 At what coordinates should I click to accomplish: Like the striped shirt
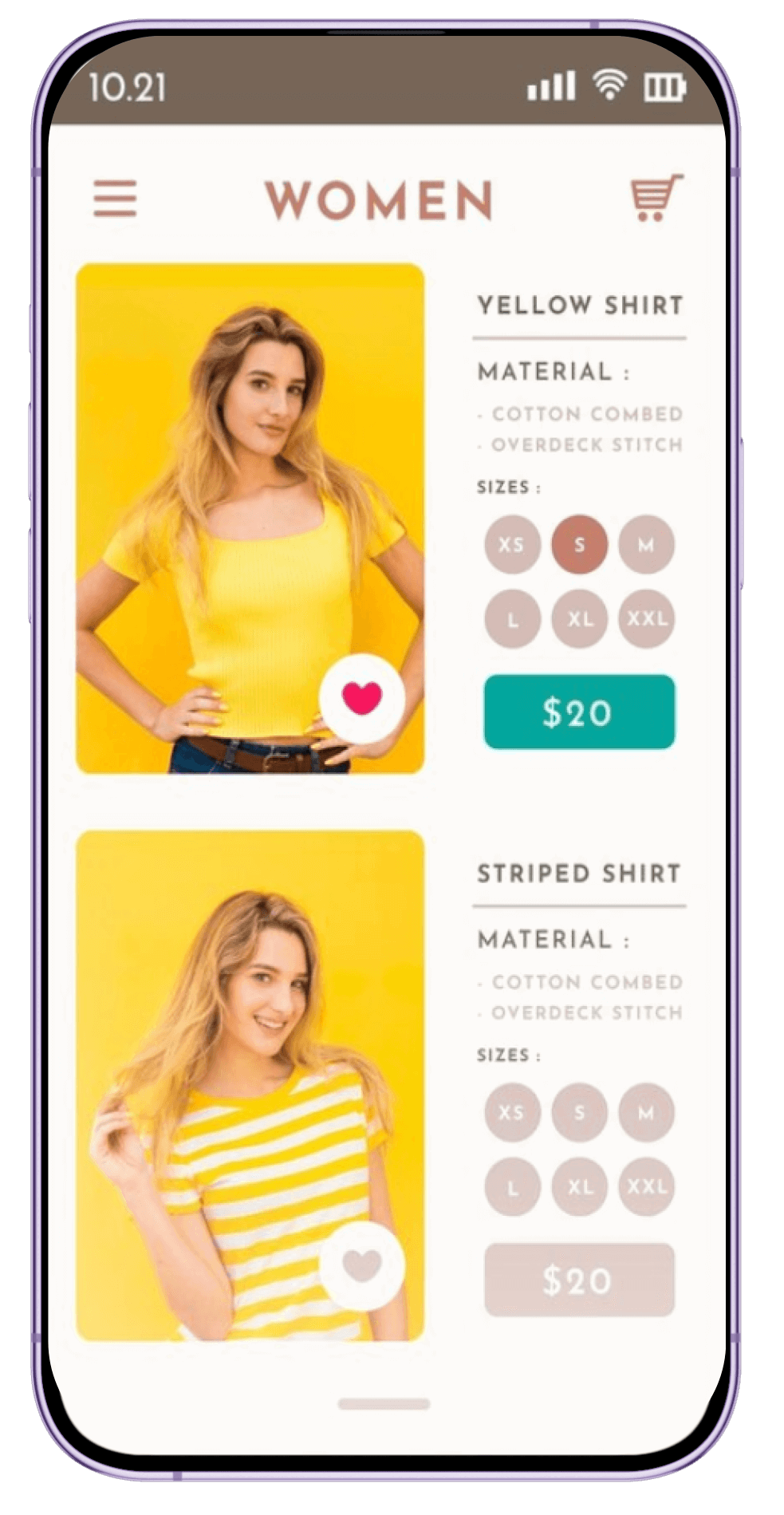pyautogui.click(x=362, y=1264)
